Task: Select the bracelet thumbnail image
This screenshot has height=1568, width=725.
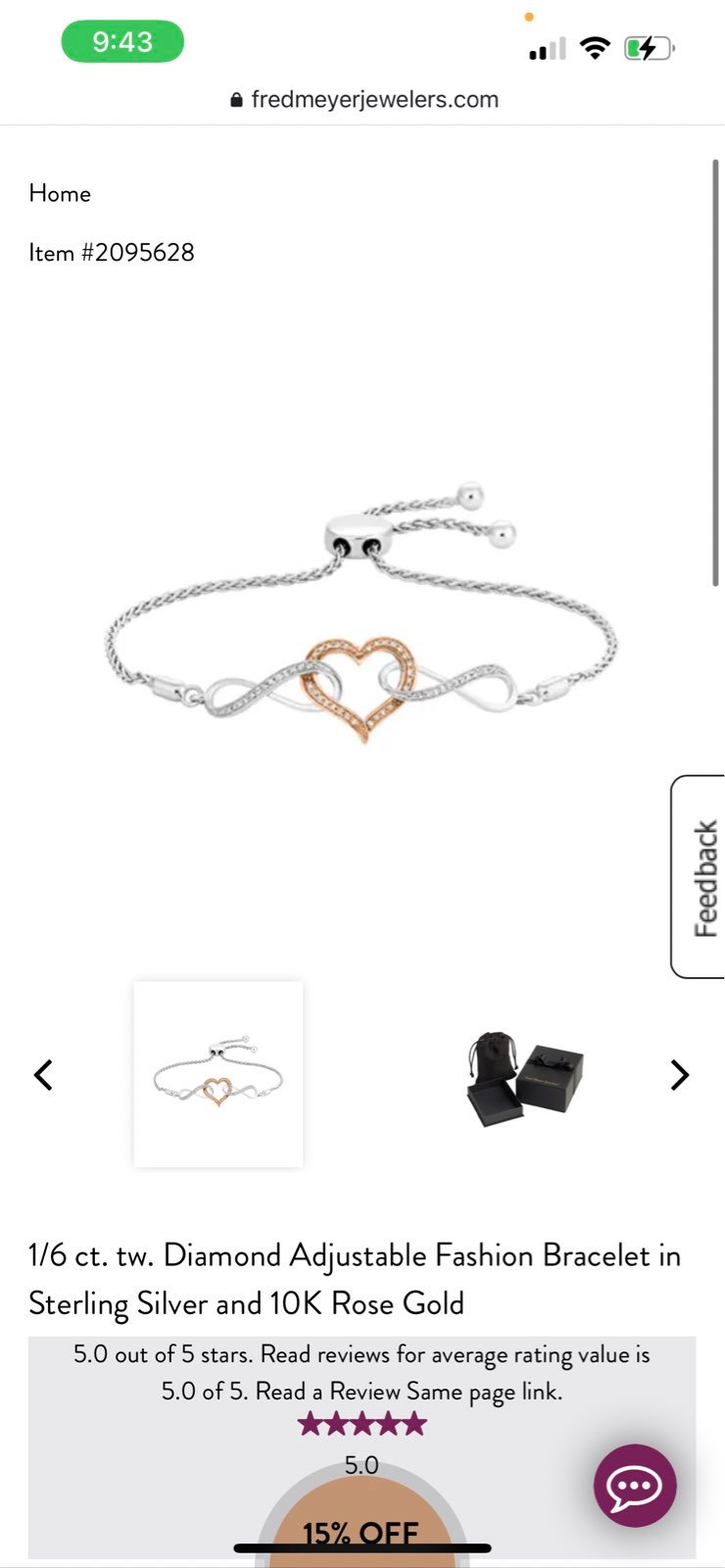Action: pyautogui.click(x=218, y=1074)
